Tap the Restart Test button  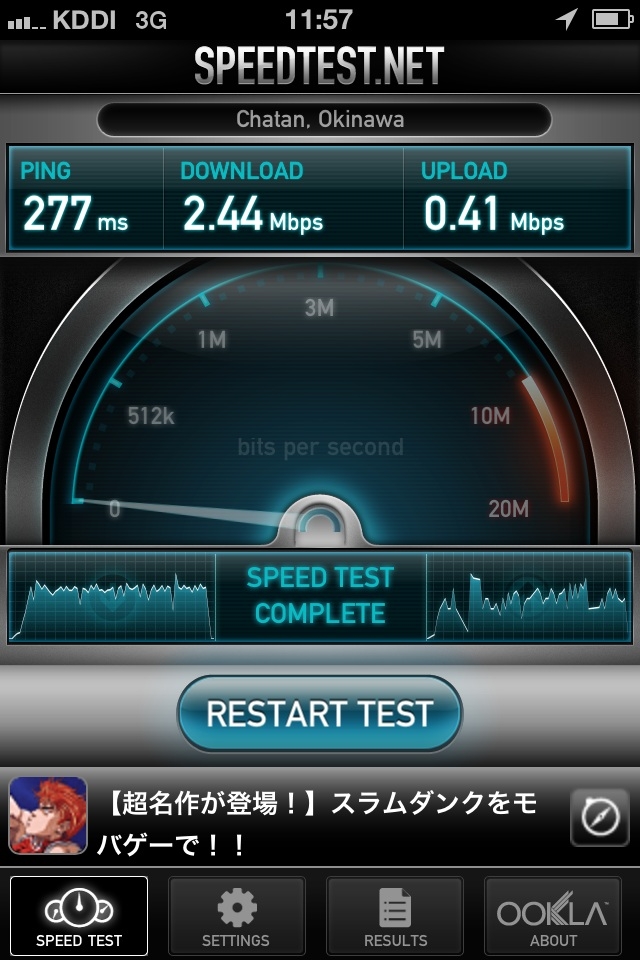[320, 714]
